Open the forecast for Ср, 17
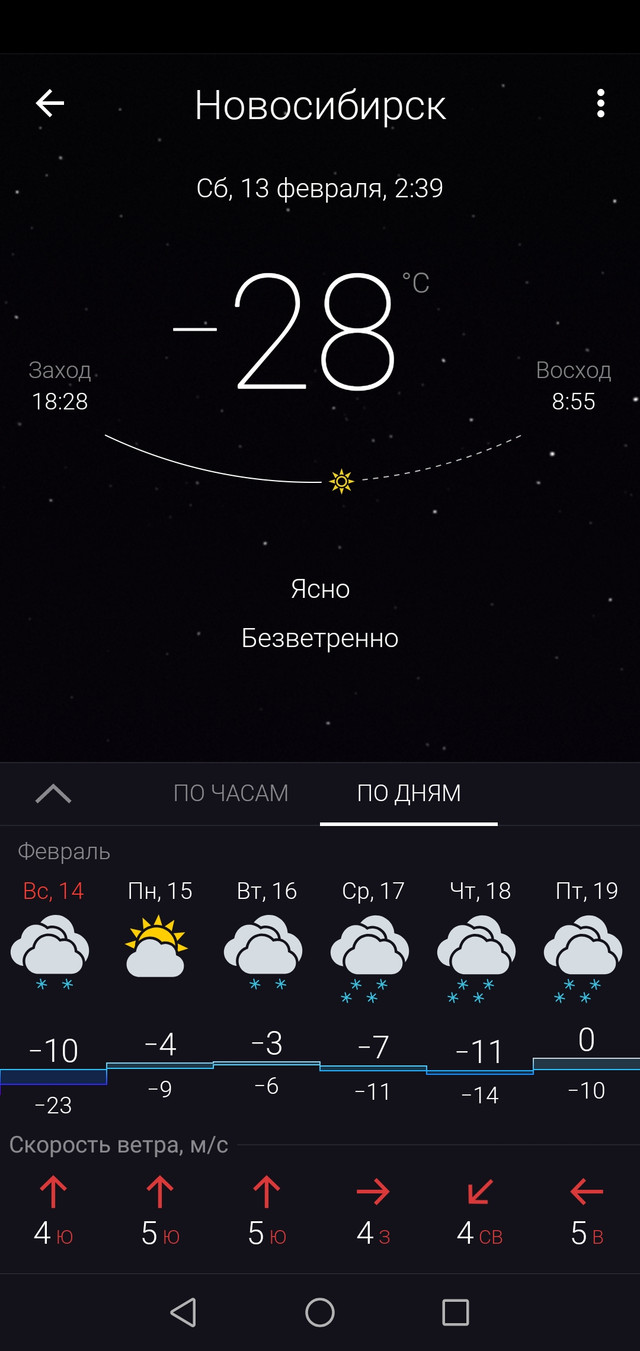 pos(373,891)
